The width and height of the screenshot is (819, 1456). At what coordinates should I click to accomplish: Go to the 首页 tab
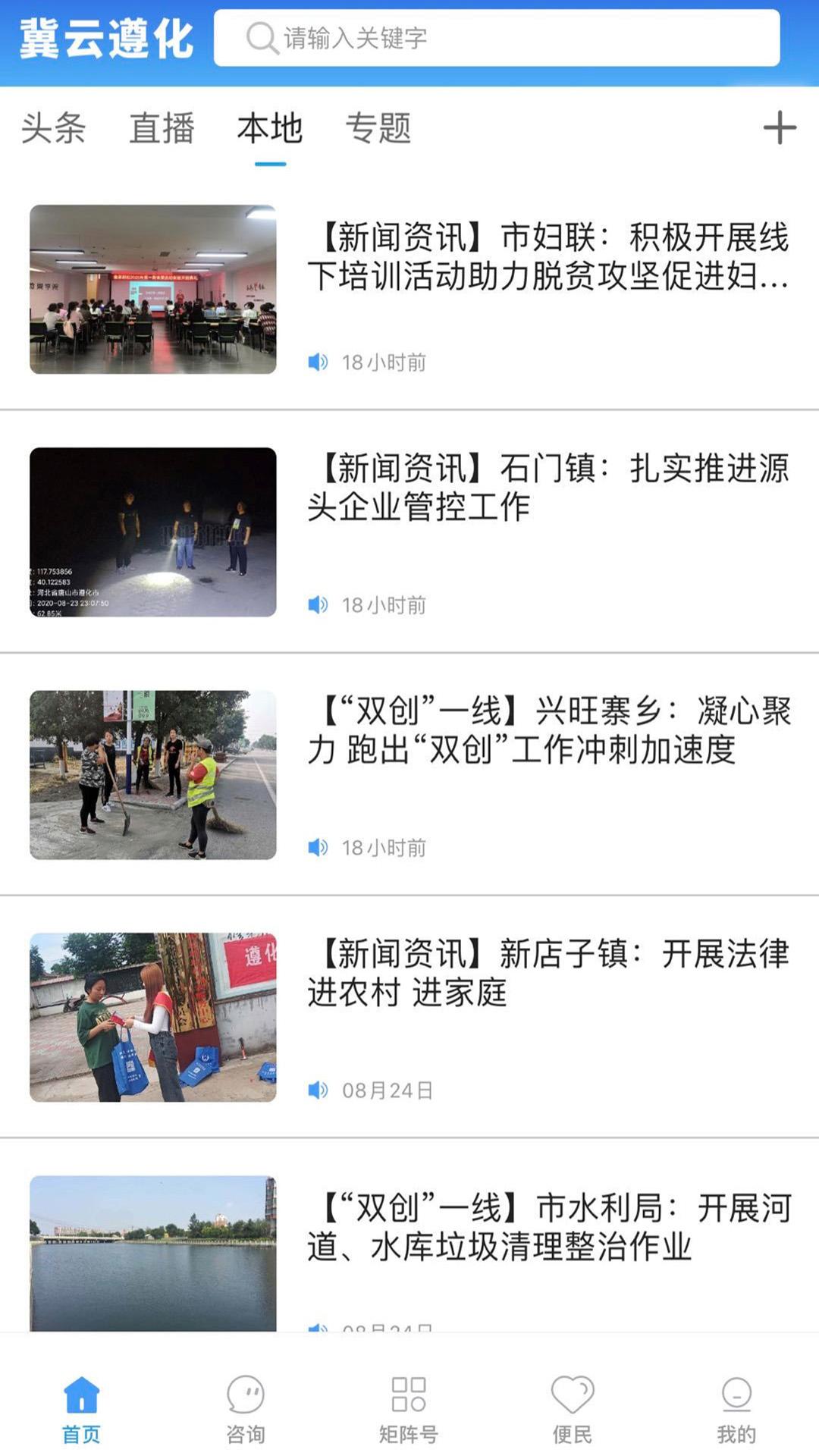(81, 1409)
